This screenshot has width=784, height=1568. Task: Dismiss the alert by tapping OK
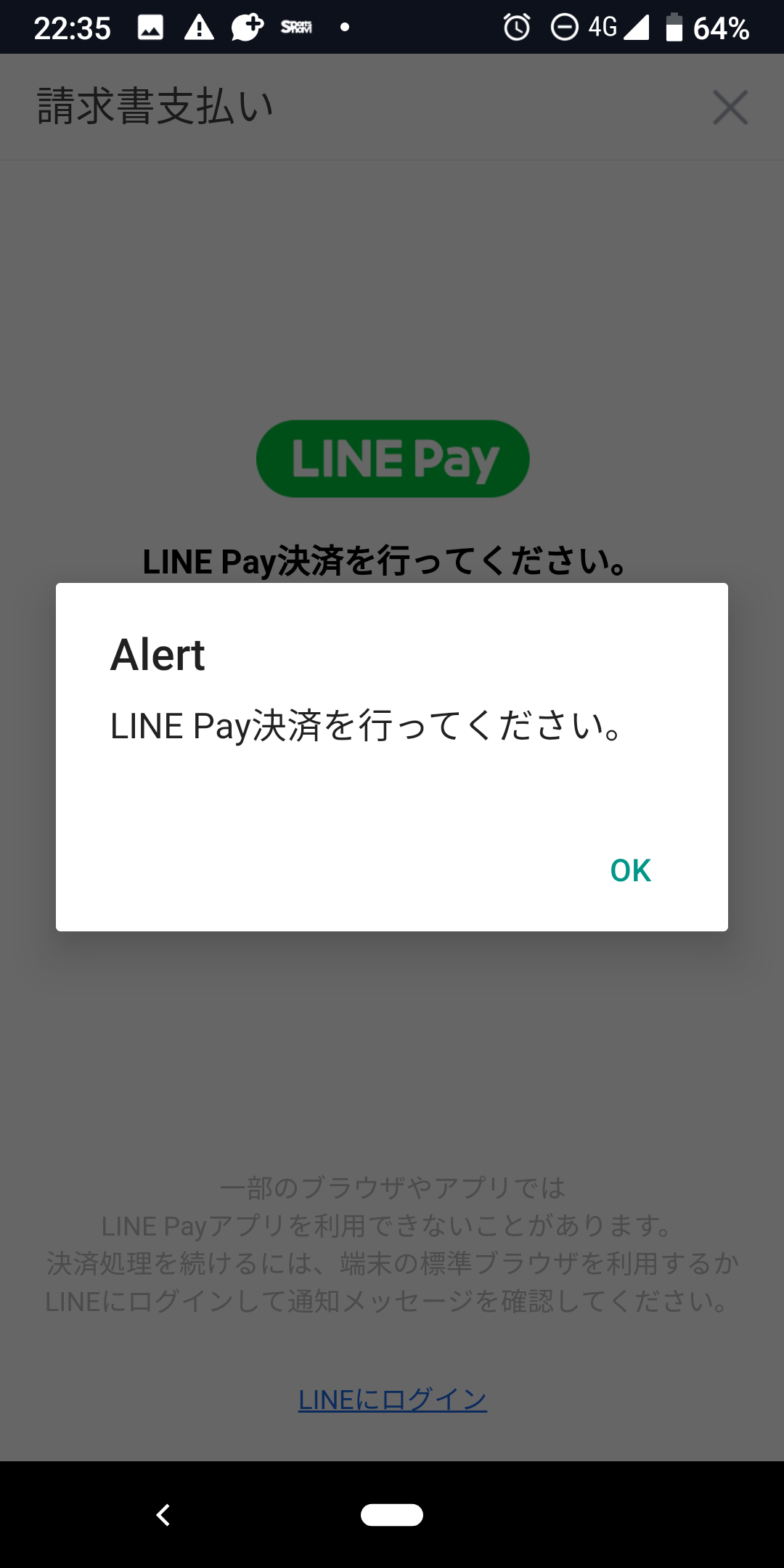(631, 871)
